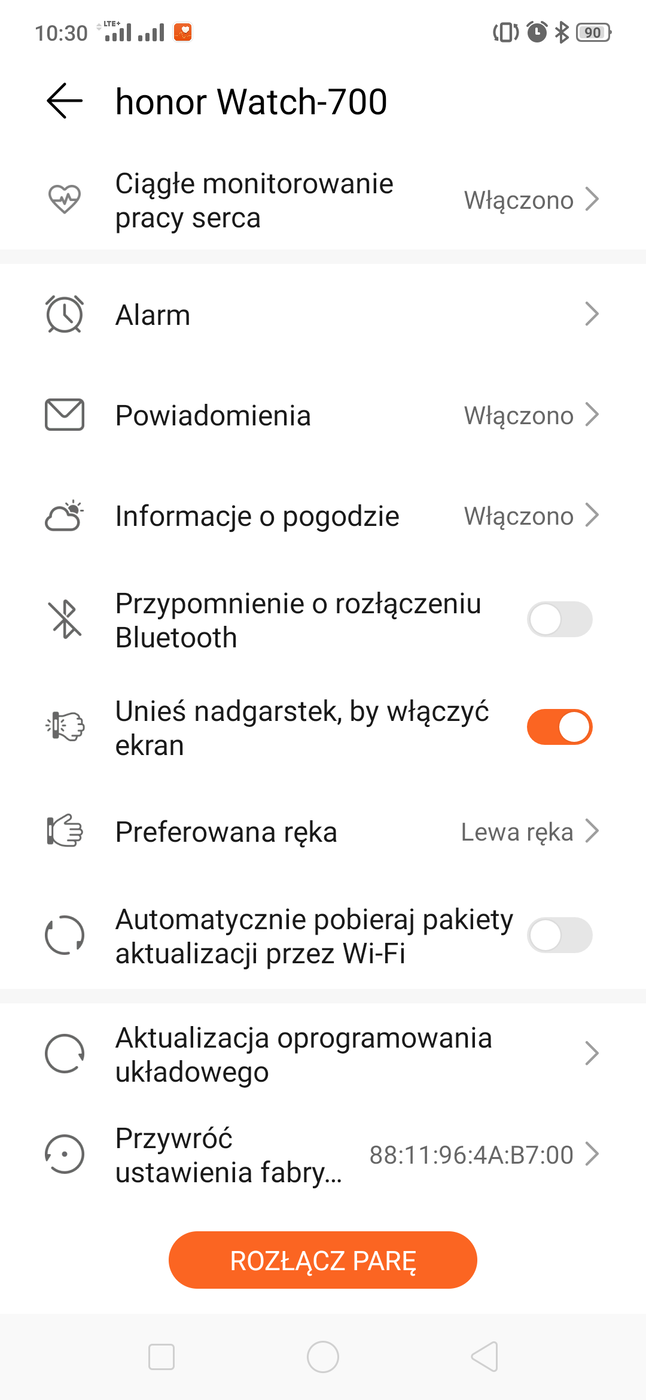Open Aktualizacja oprogramowania układowego

322,1054
